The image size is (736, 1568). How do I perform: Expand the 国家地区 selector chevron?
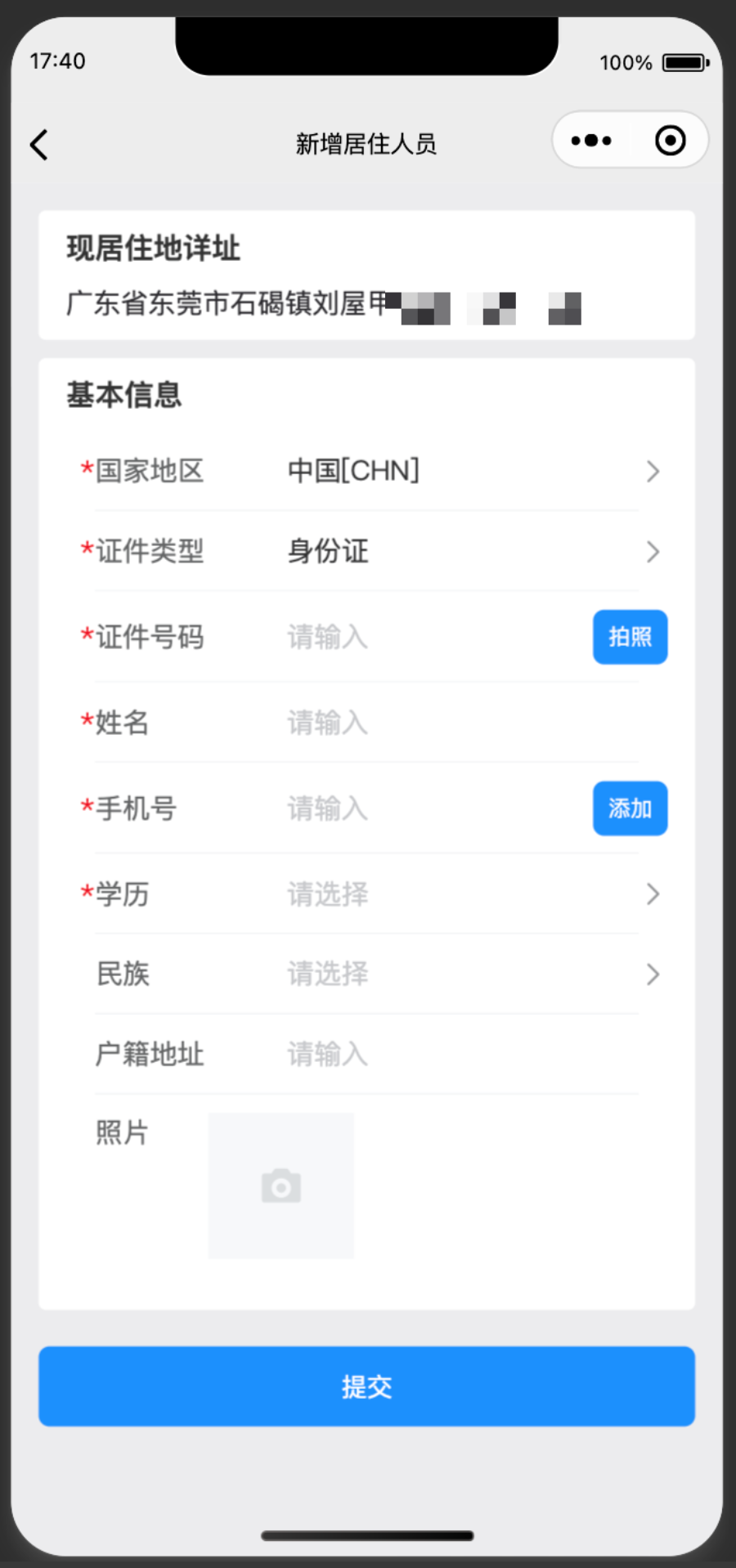tap(653, 472)
